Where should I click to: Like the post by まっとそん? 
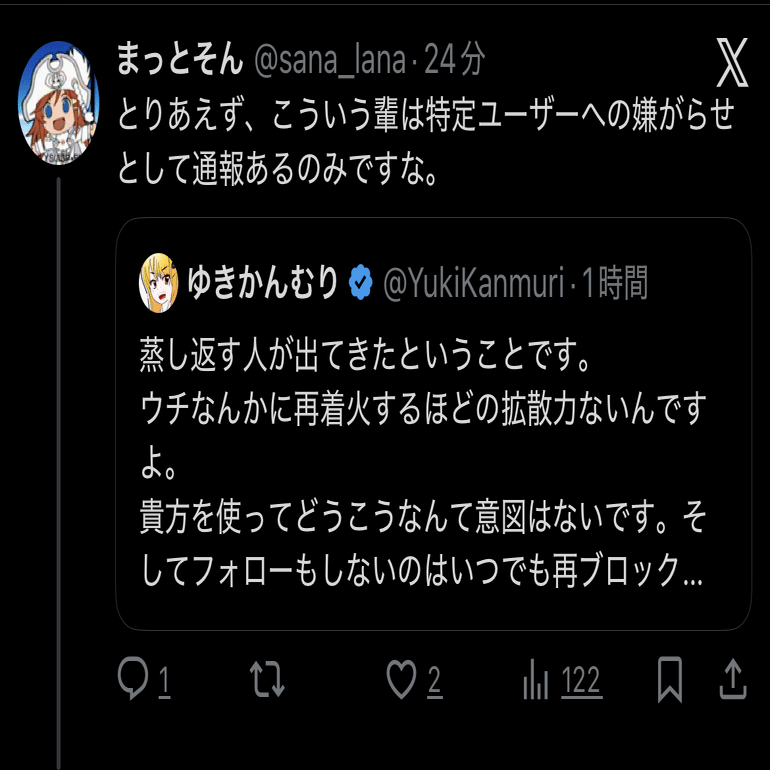coord(401,681)
